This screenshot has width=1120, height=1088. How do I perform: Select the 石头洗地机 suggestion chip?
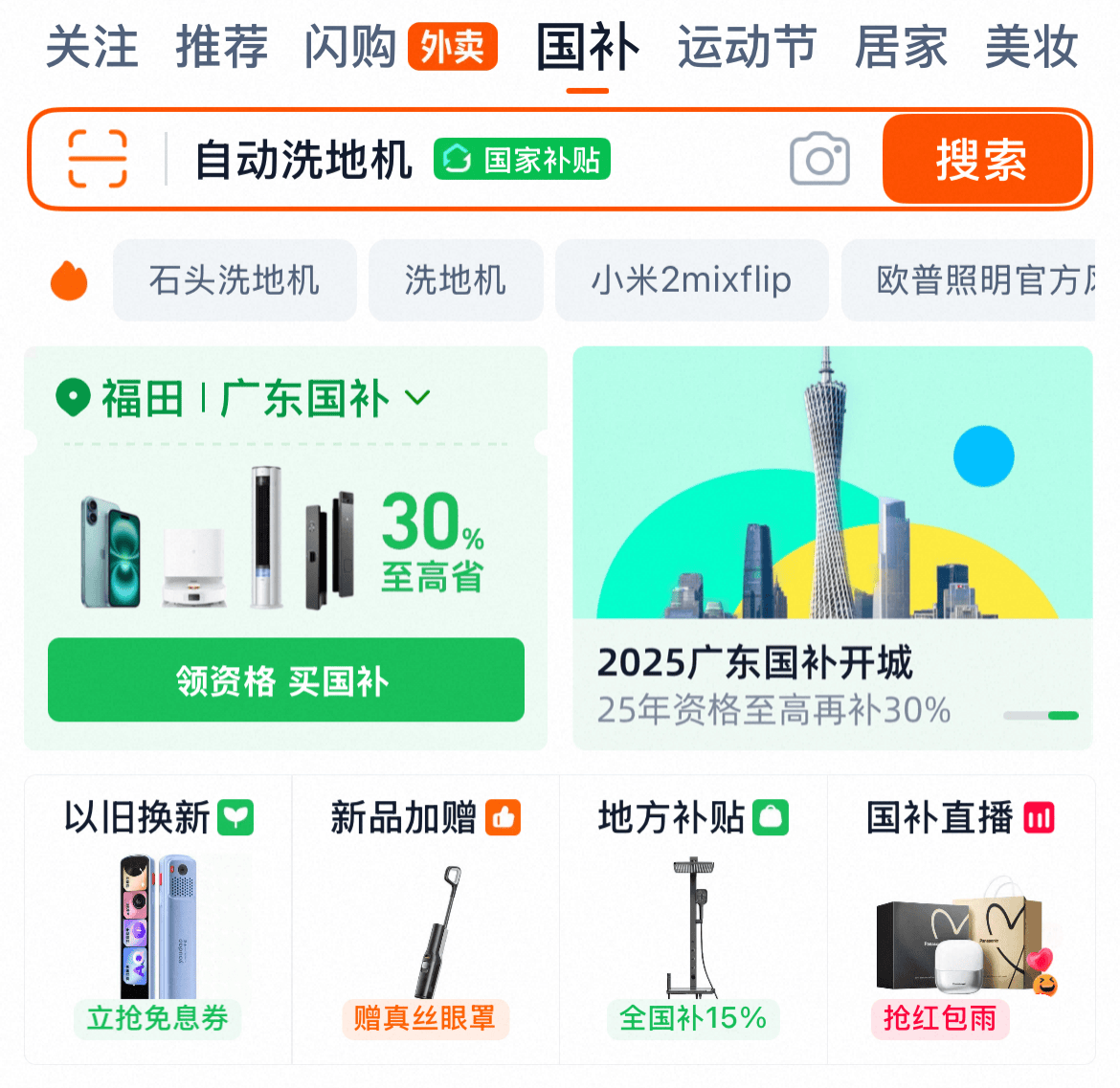[x=235, y=280]
